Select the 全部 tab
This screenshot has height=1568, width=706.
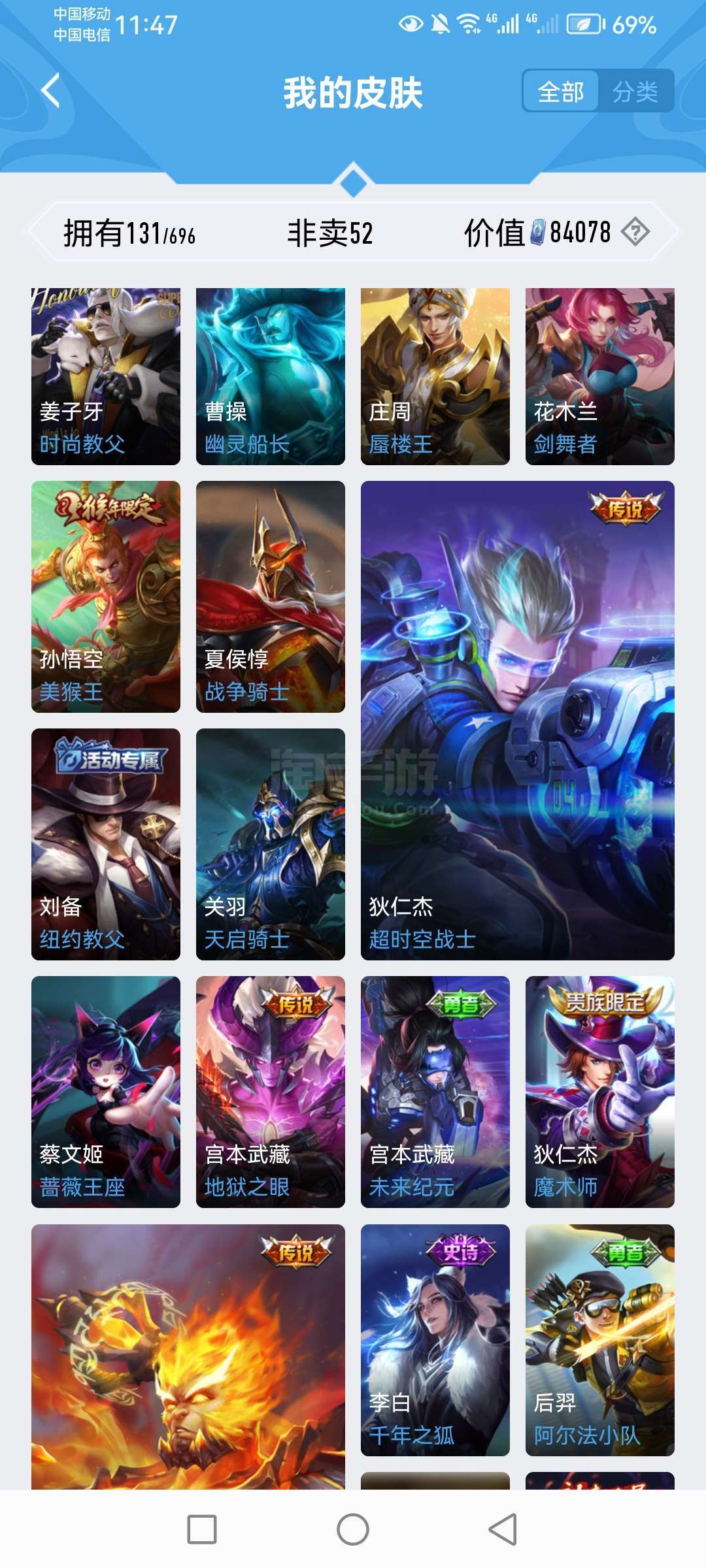coord(561,91)
